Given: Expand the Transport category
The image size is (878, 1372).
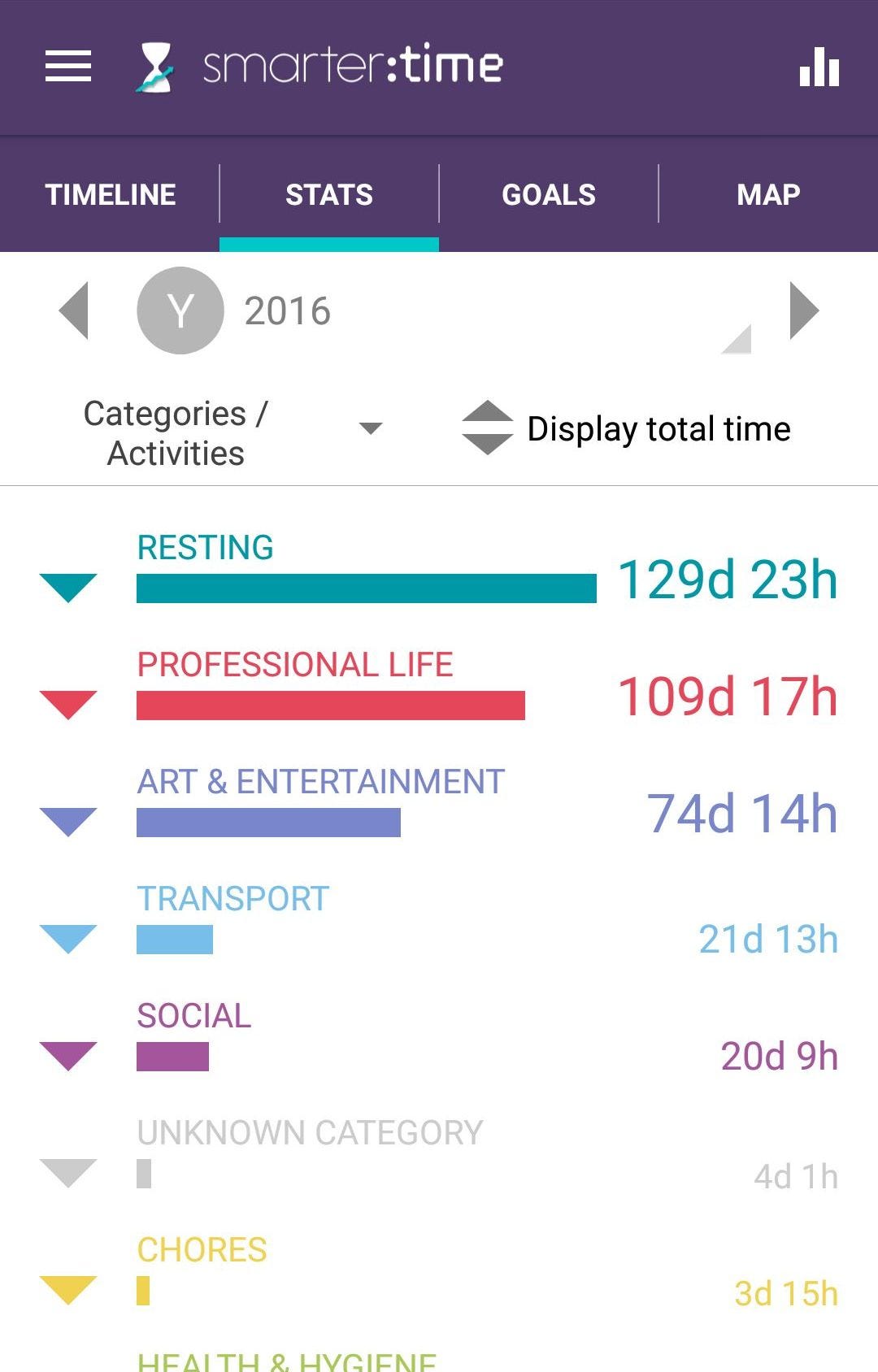Looking at the screenshot, I should pos(68,938).
